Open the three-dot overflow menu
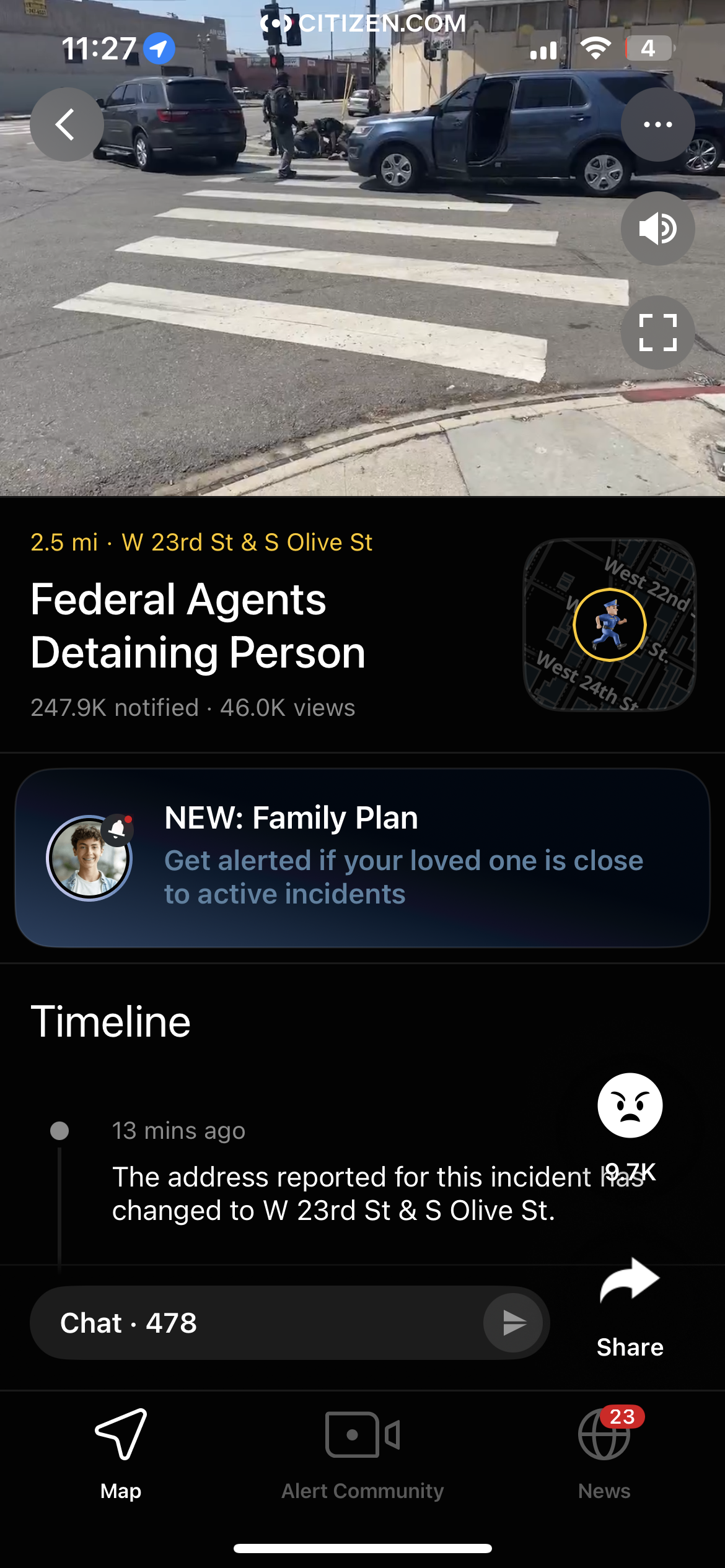Viewport: 725px width, 1568px height. point(657,124)
